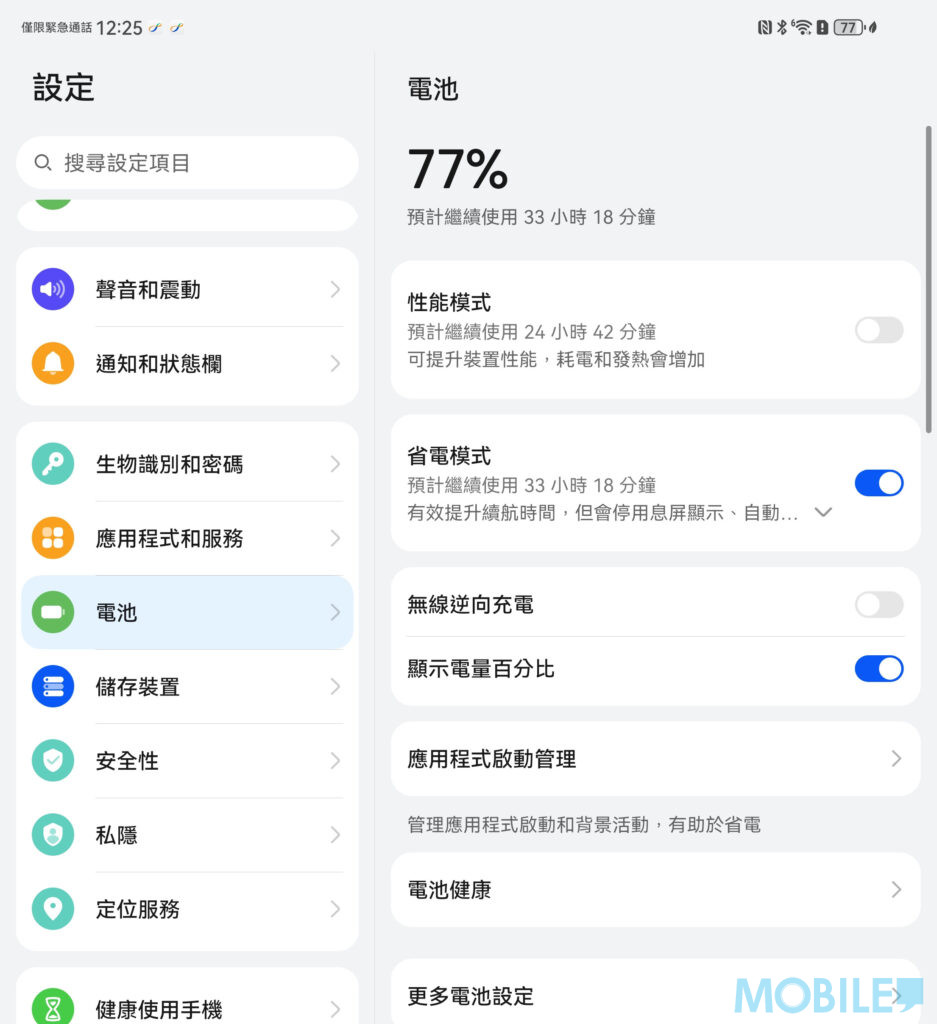Open 安全性 settings
The width and height of the screenshot is (937, 1024).
[x=187, y=761]
